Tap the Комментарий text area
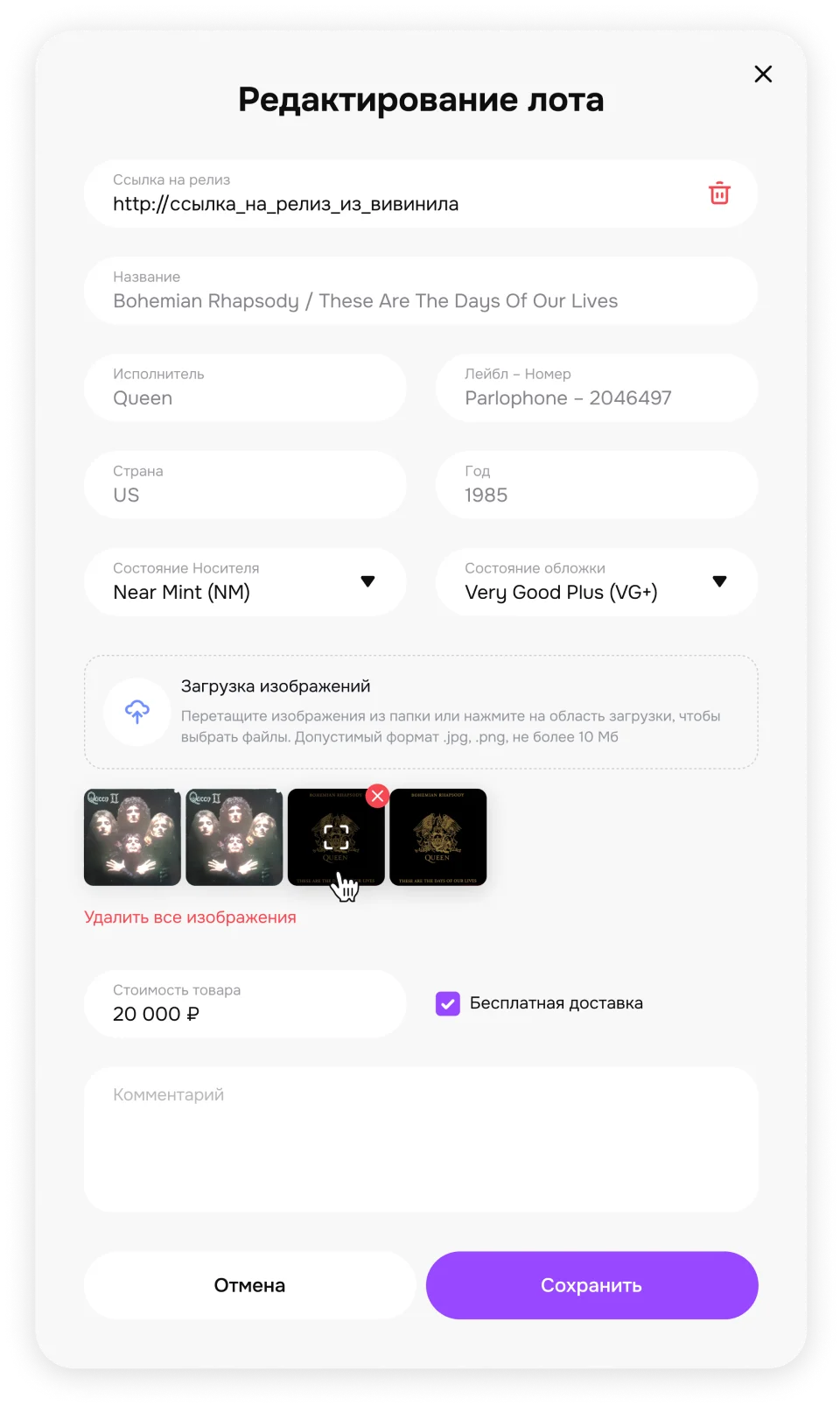 (x=420, y=1139)
